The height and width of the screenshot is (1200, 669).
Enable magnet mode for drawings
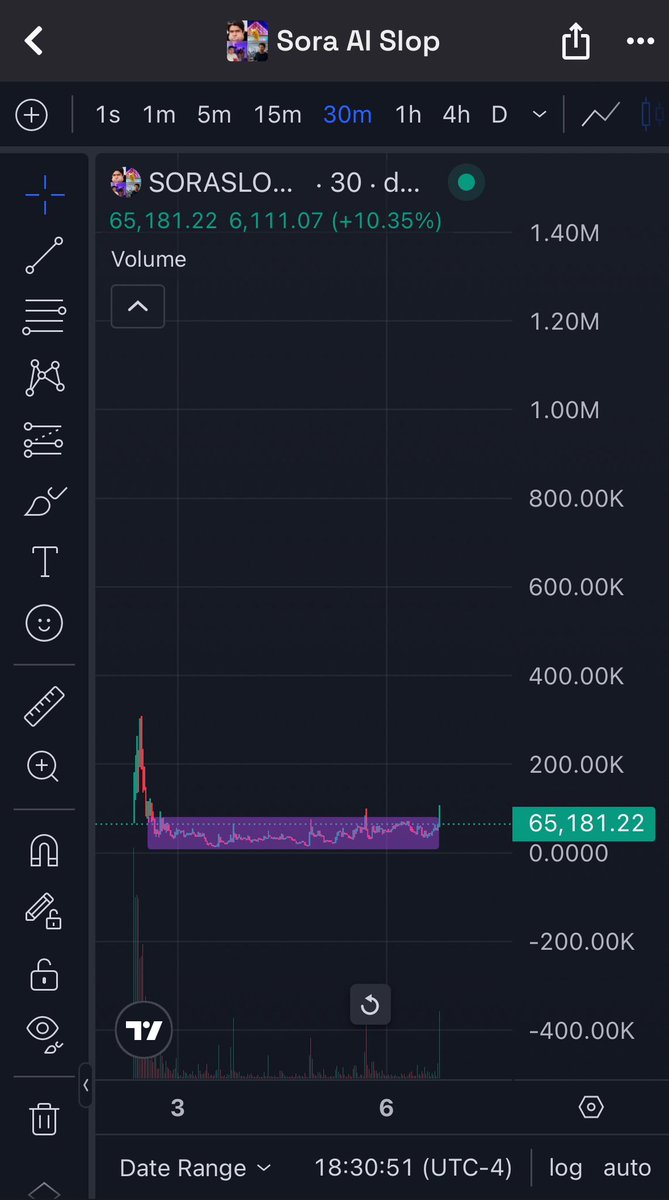point(44,851)
